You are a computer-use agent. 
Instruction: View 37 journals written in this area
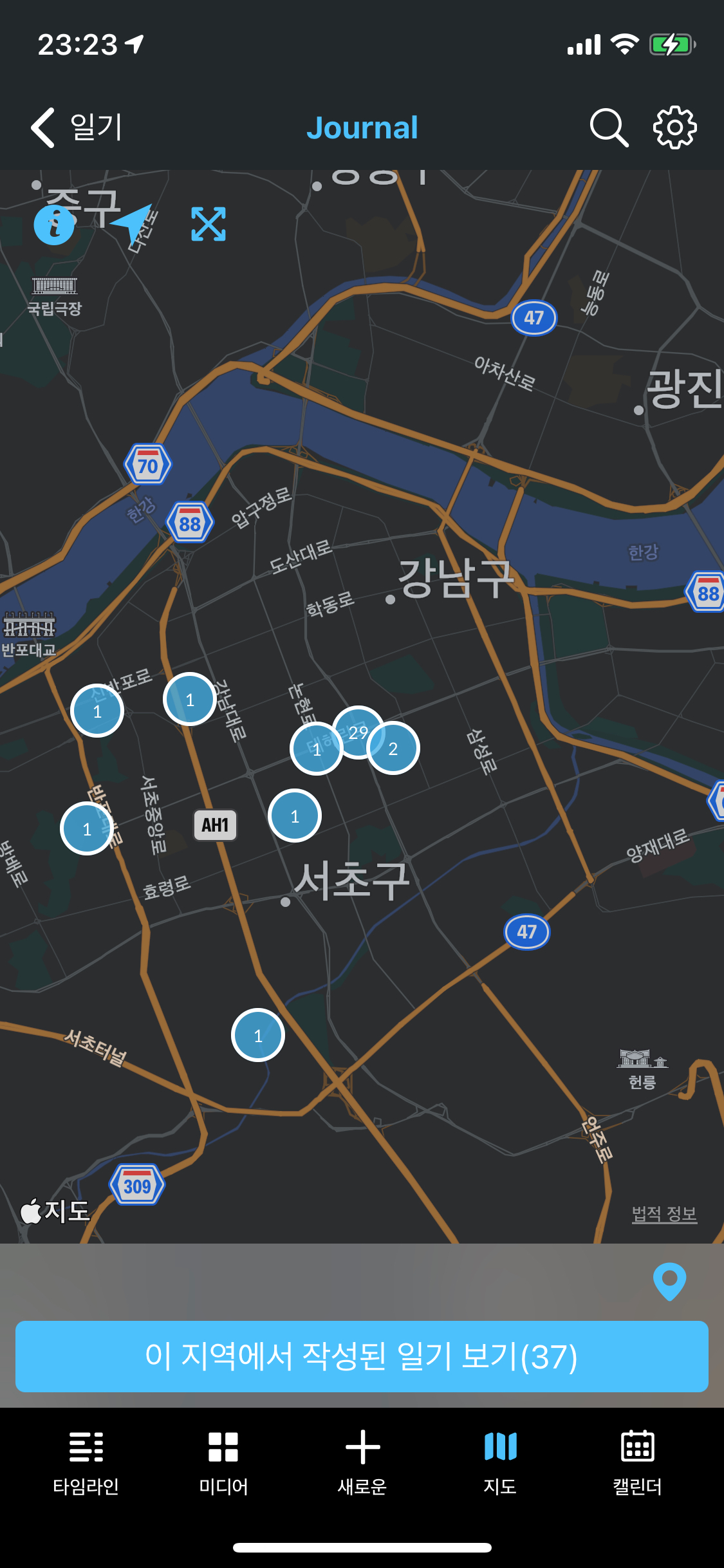(362, 1356)
